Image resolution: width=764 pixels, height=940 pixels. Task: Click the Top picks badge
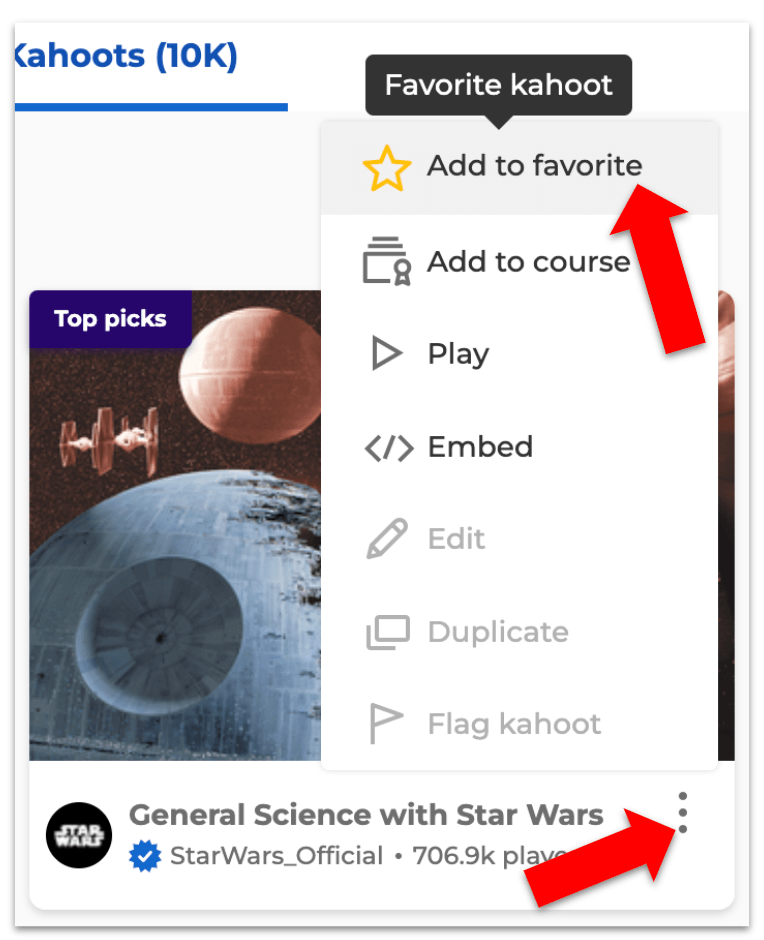[110, 318]
